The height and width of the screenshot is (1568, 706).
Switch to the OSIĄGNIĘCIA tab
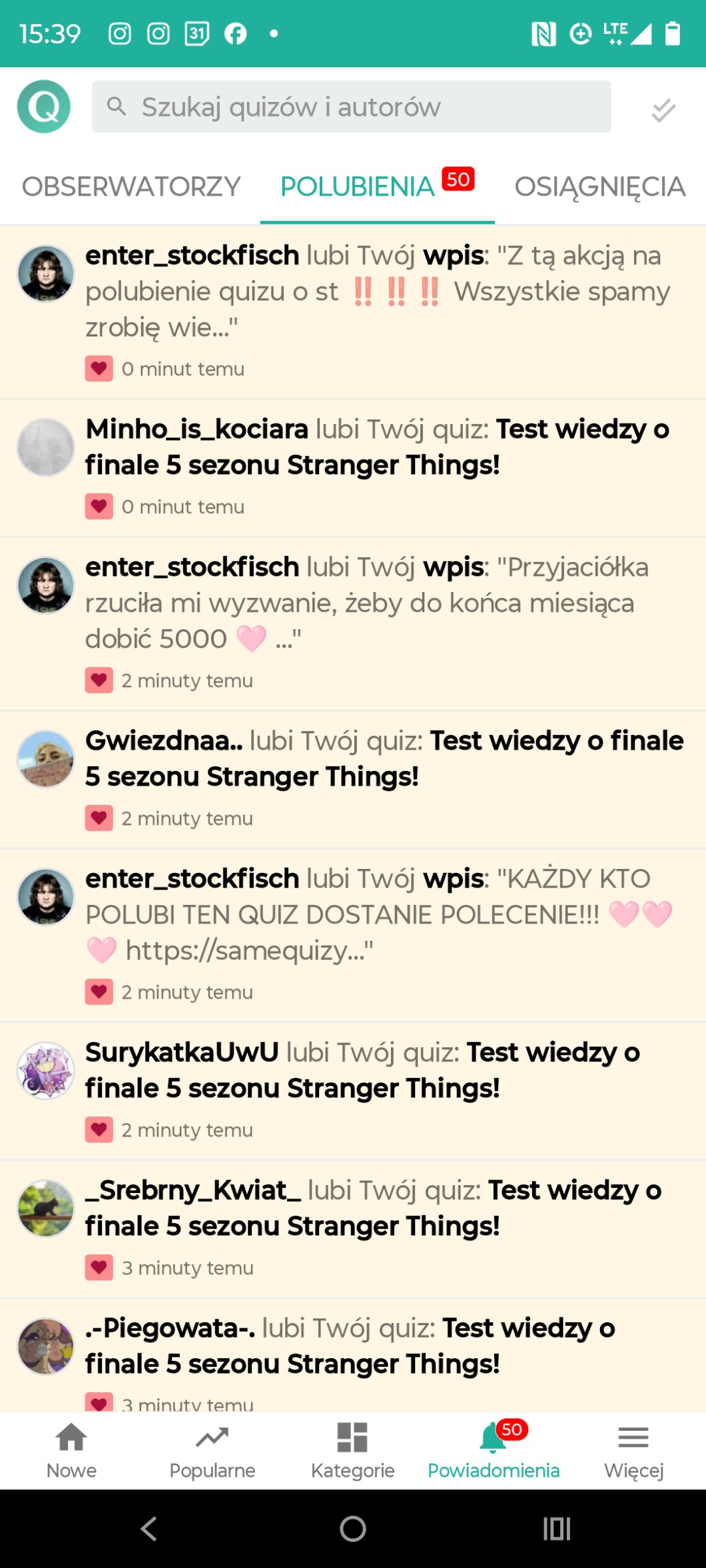pos(599,187)
